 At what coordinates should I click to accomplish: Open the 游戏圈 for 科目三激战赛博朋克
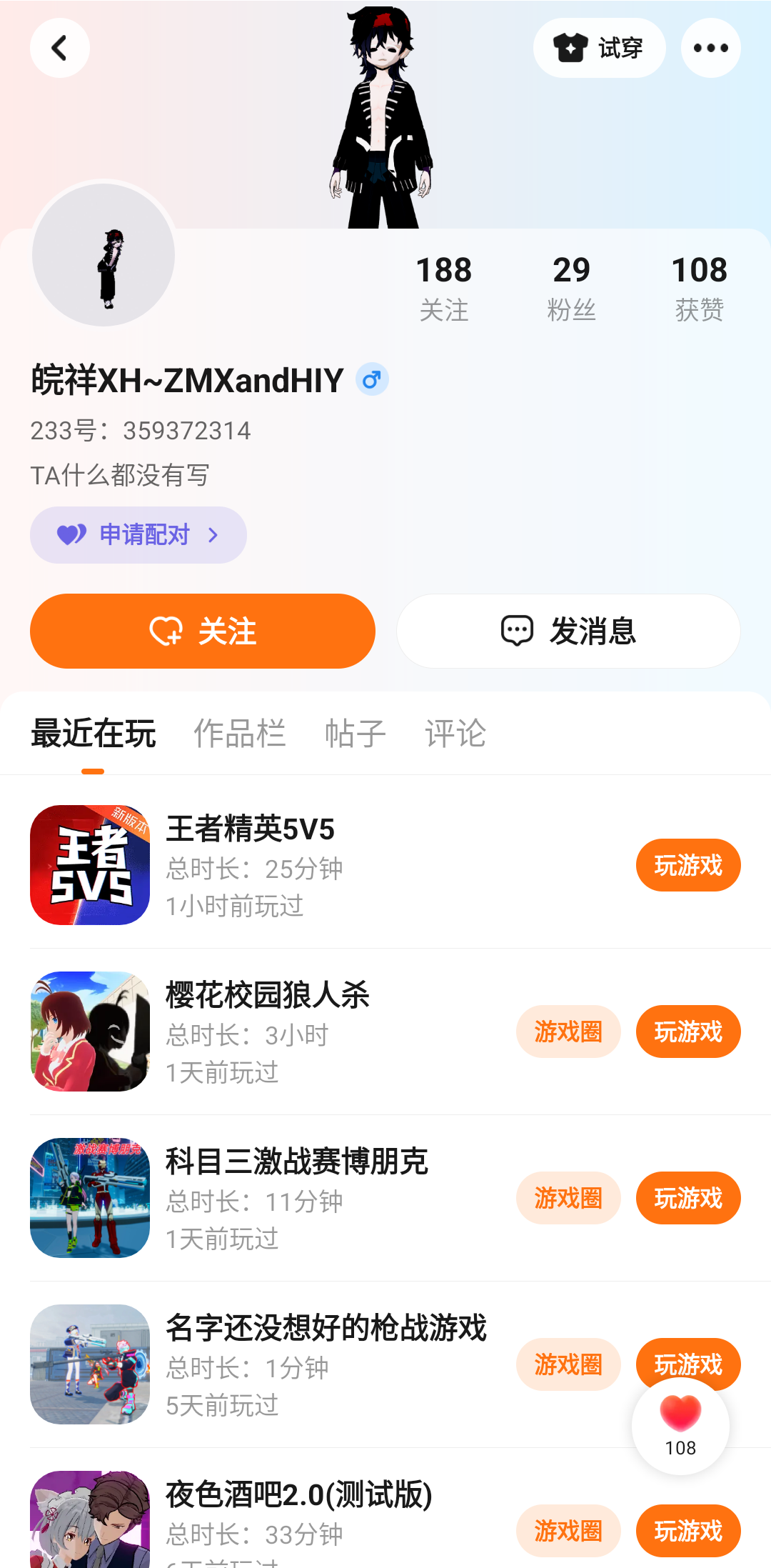click(x=568, y=1198)
